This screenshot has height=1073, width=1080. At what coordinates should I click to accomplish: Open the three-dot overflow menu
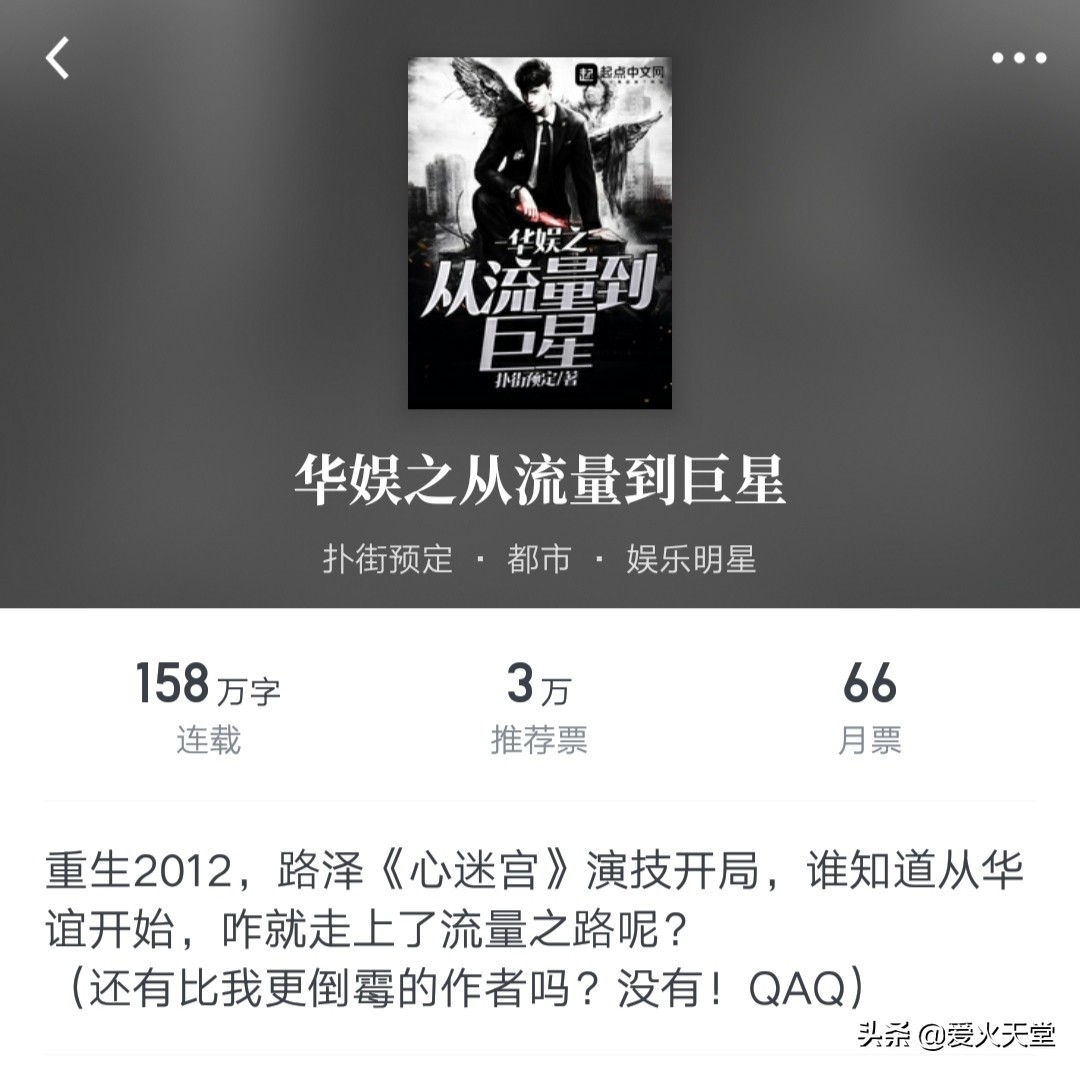point(1019,58)
